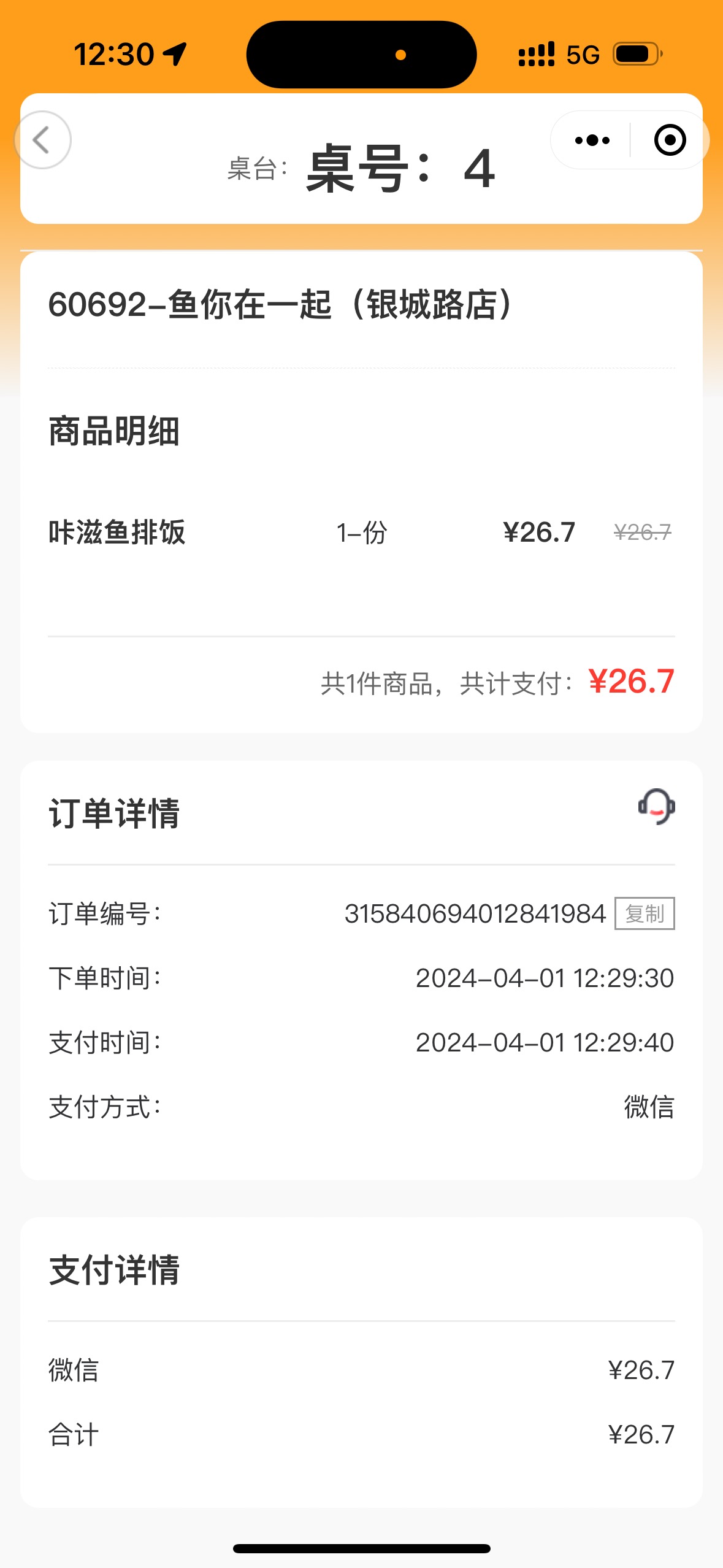Go back using the arrow button

pyautogui.click(x=42, y=140)
